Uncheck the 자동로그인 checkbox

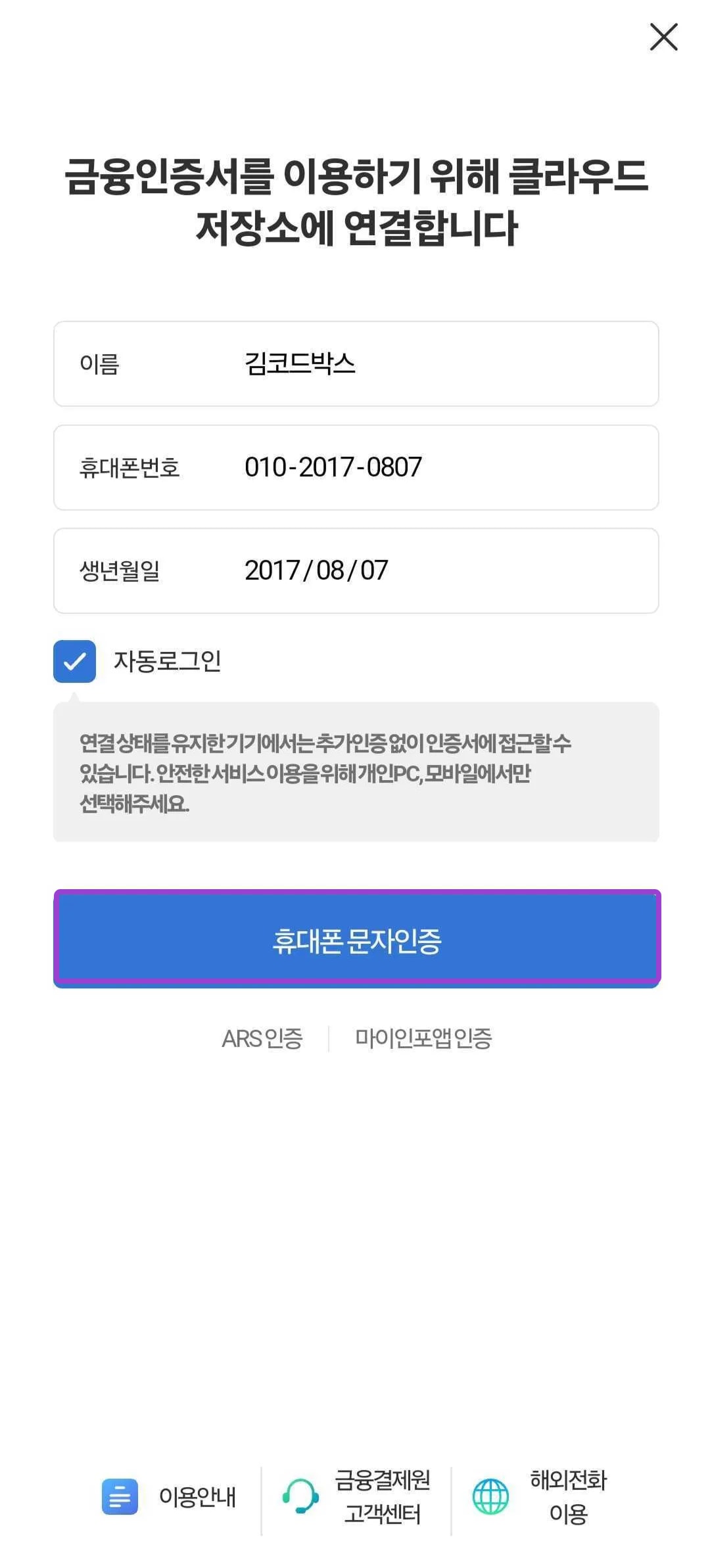click(74, 661)
